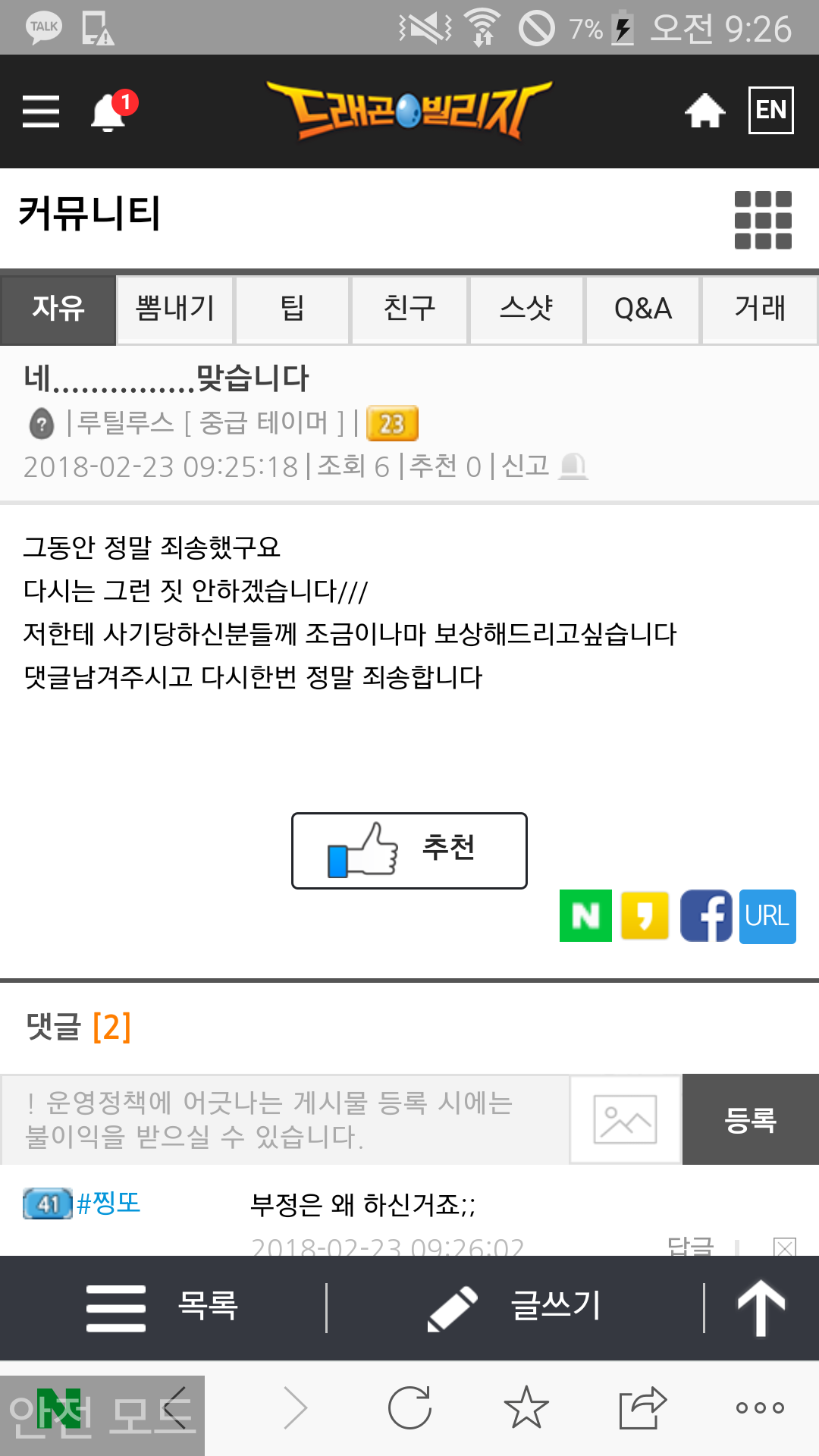
Task: Go to the home page icon
Action: pyautogui.click(x=704, y=111)
